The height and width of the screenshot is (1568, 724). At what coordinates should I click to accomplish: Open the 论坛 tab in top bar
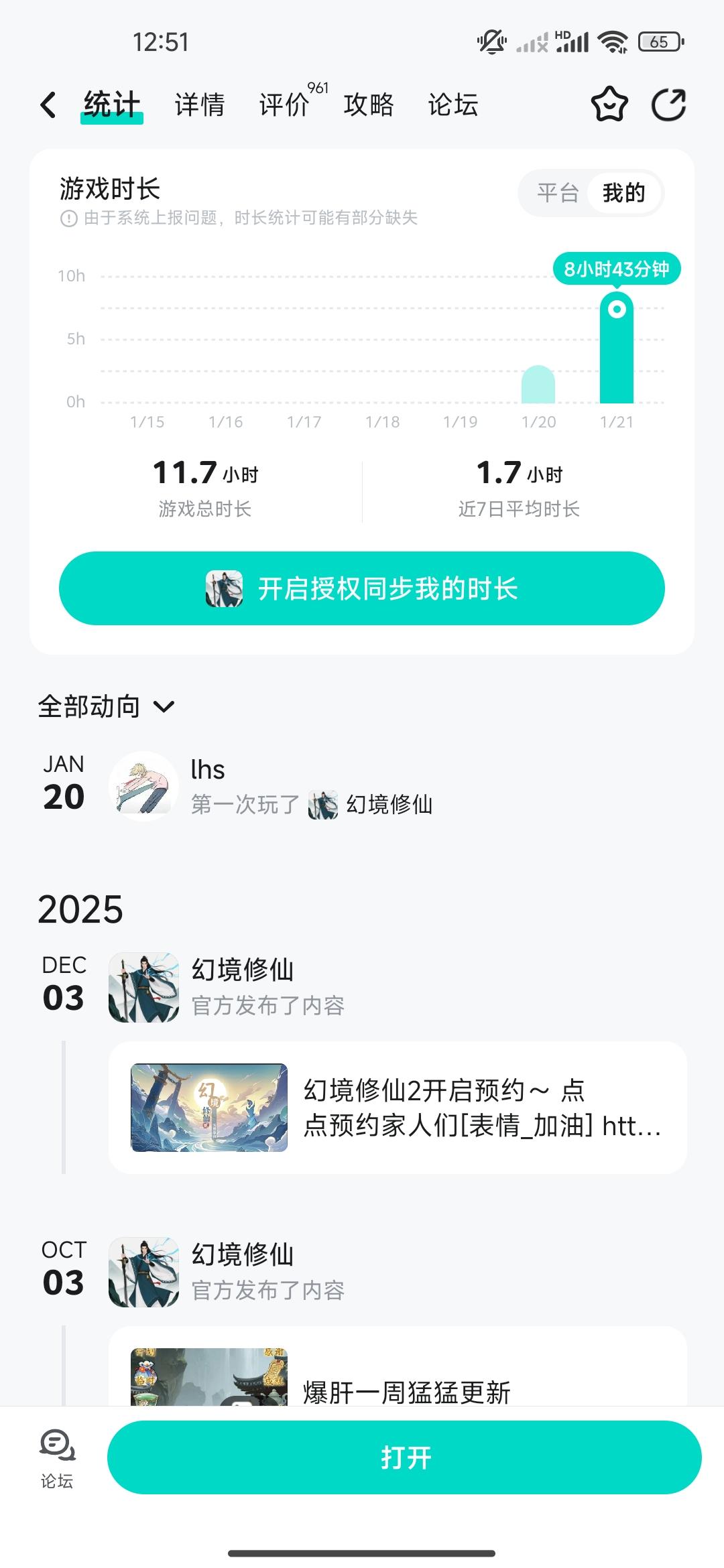point(452,105)
